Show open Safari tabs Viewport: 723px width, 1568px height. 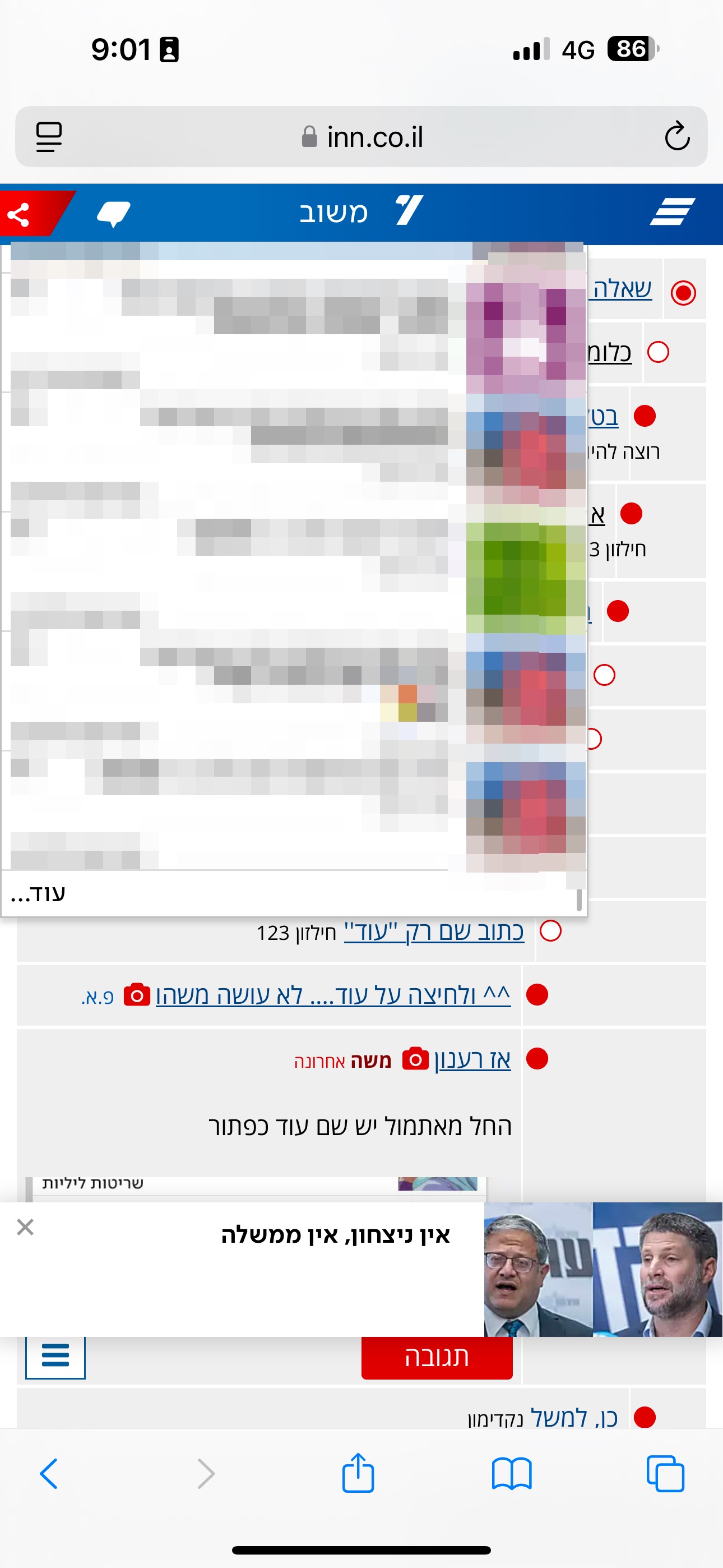(665, 1474)
